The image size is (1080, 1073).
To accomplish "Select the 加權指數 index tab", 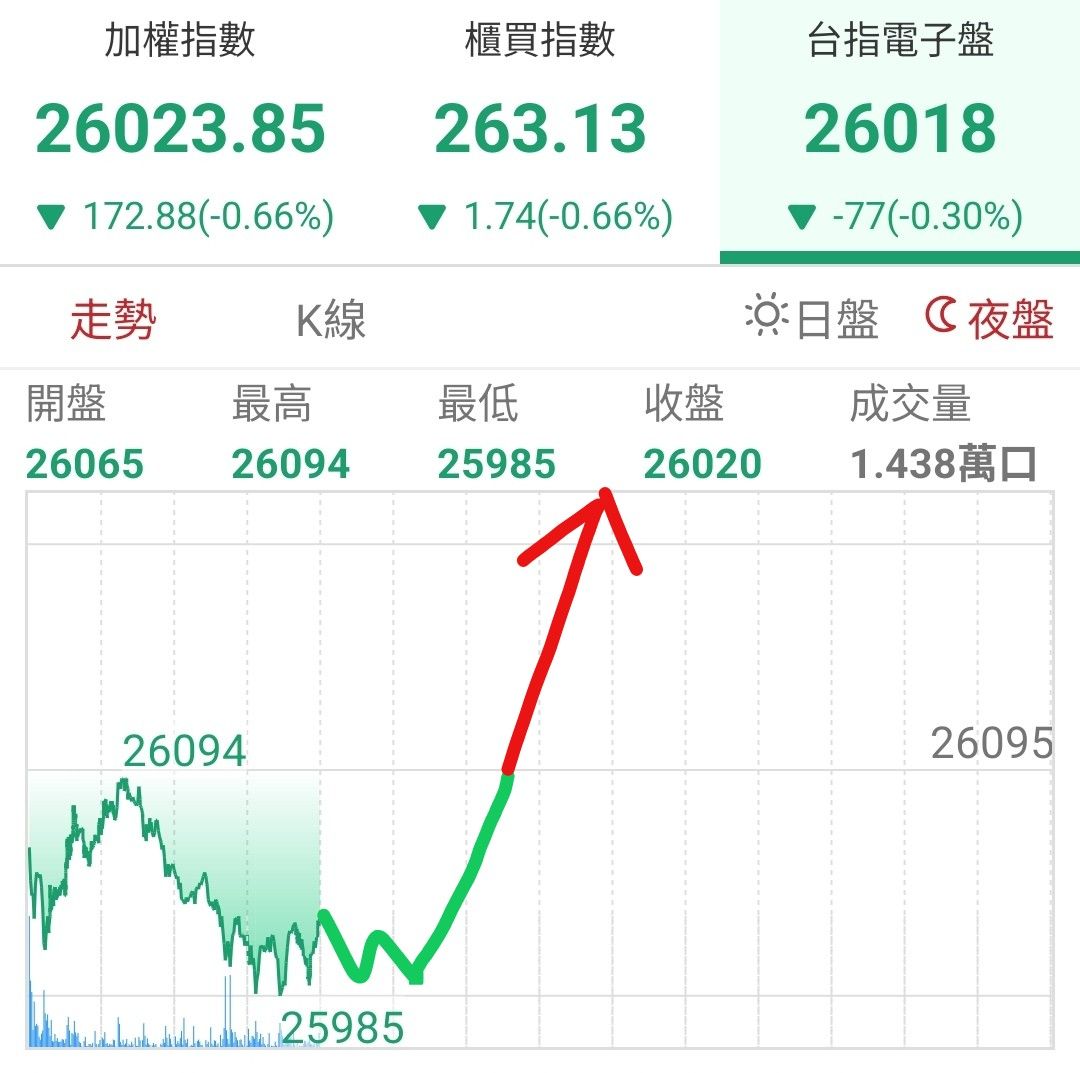I will (181, 130).
